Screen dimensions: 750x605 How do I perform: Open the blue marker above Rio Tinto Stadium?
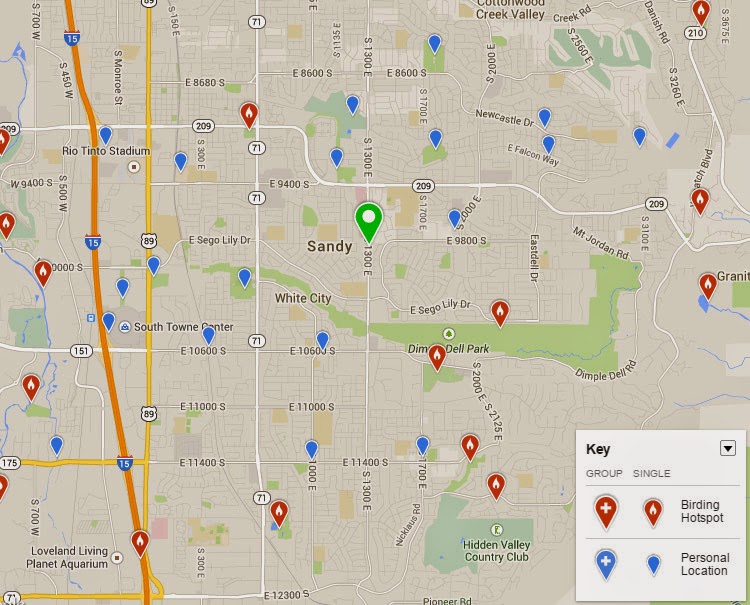[x=105, y=134]
